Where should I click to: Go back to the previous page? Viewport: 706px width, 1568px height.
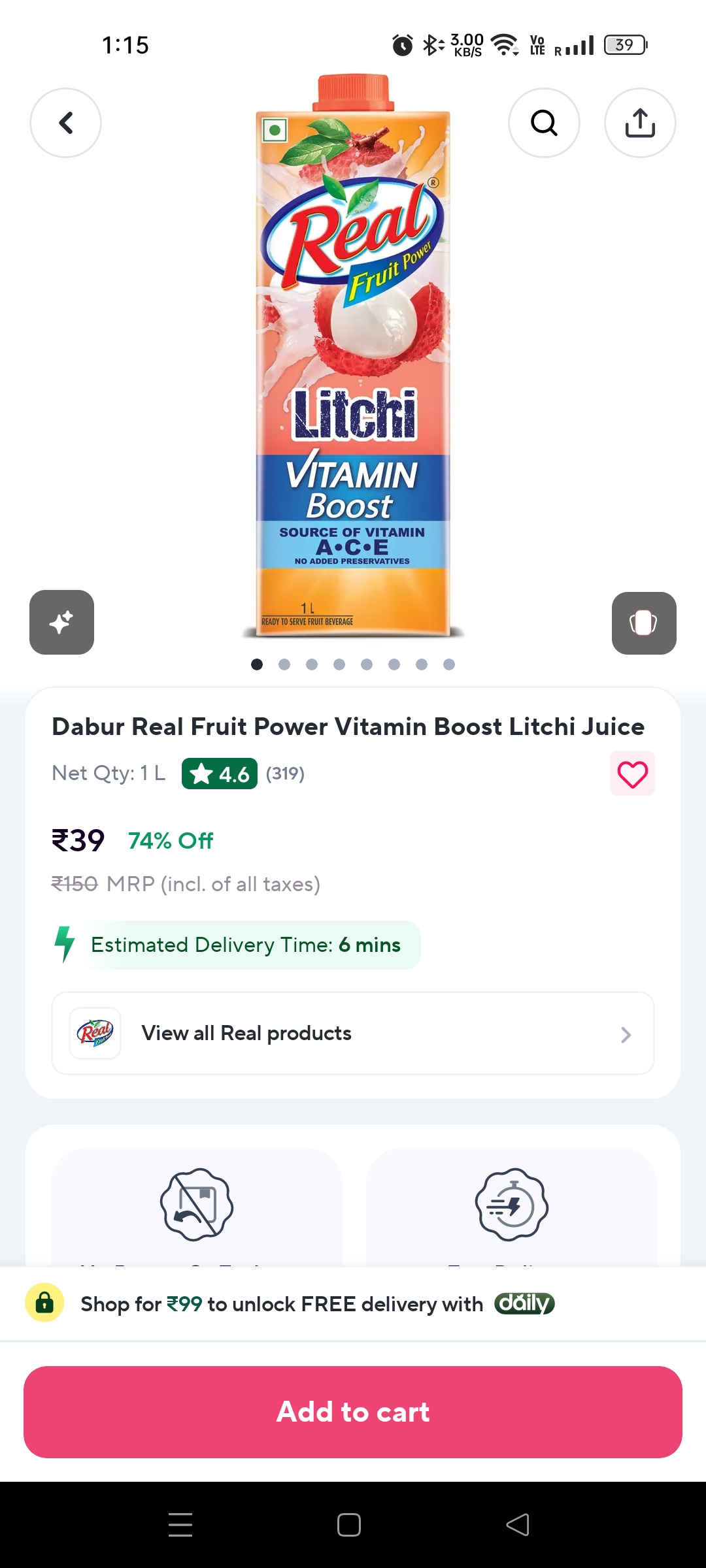click(x=65, y=123)
